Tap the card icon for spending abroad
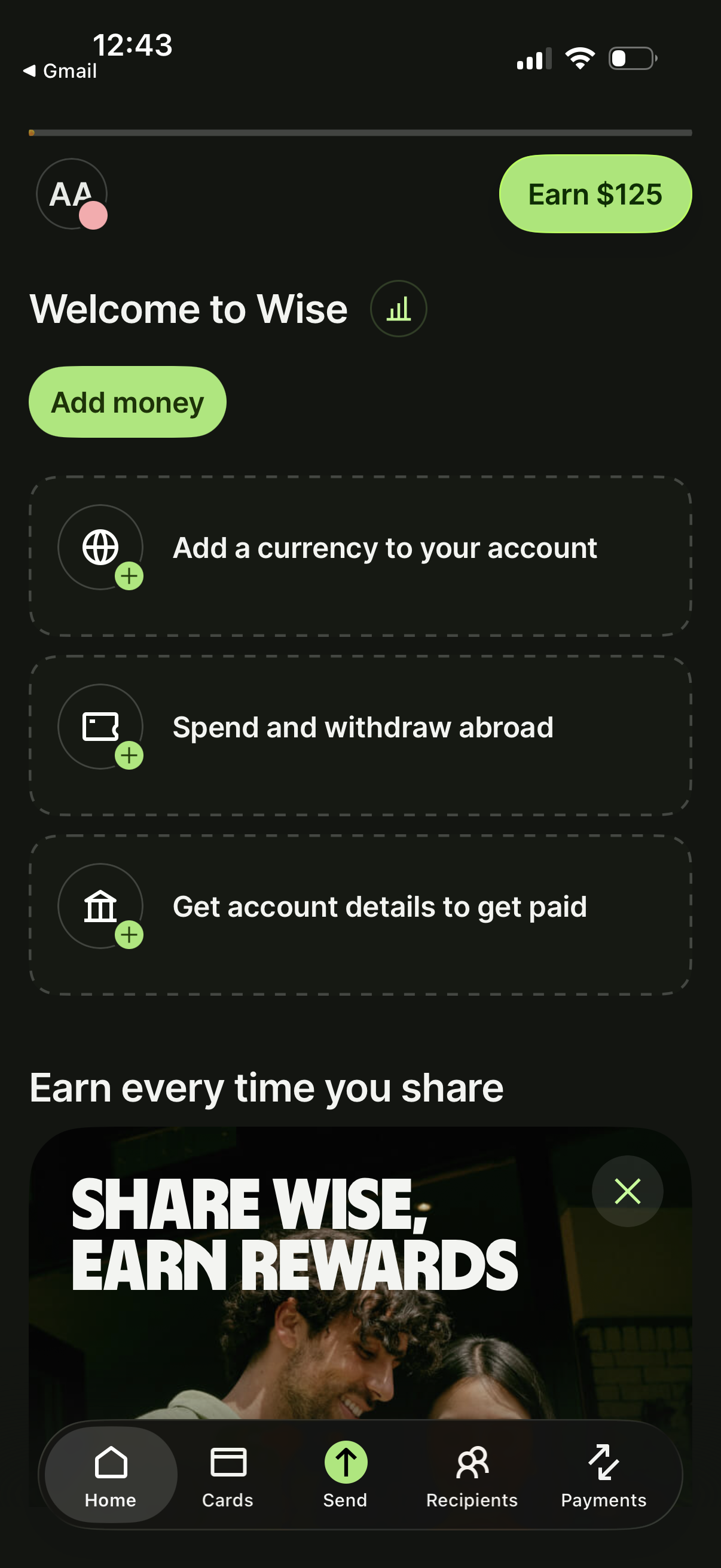 (100, 726)
